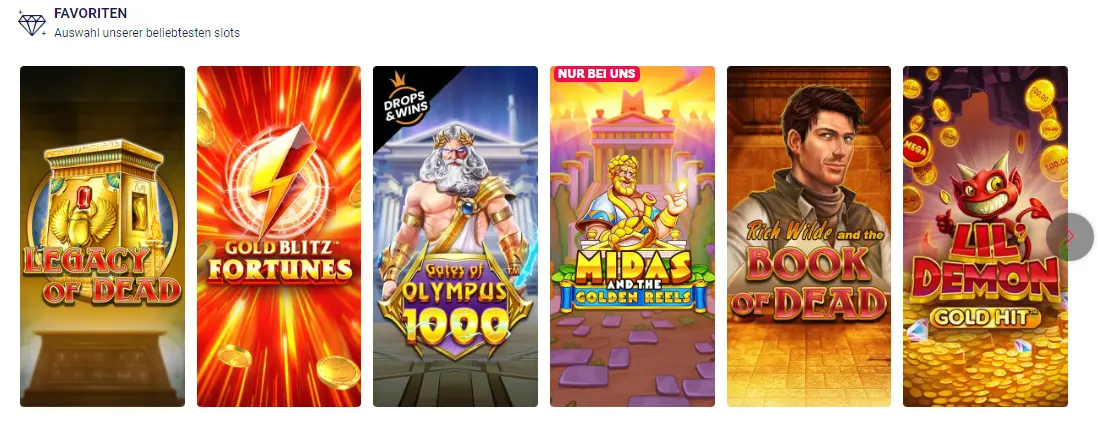Select Gates of Olympus 1000 tile

coord(455,236)
